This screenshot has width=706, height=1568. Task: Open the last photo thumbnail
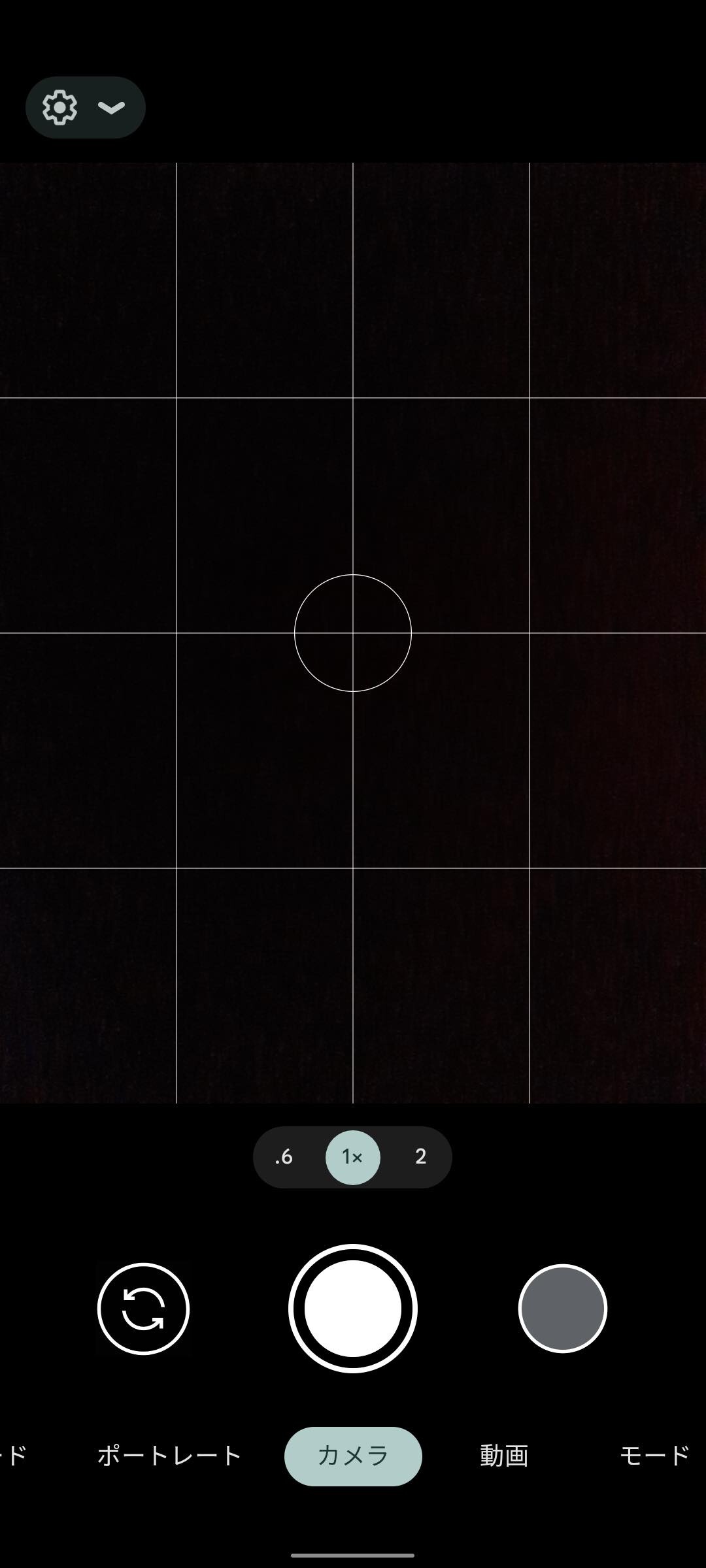pos(563,1309)
